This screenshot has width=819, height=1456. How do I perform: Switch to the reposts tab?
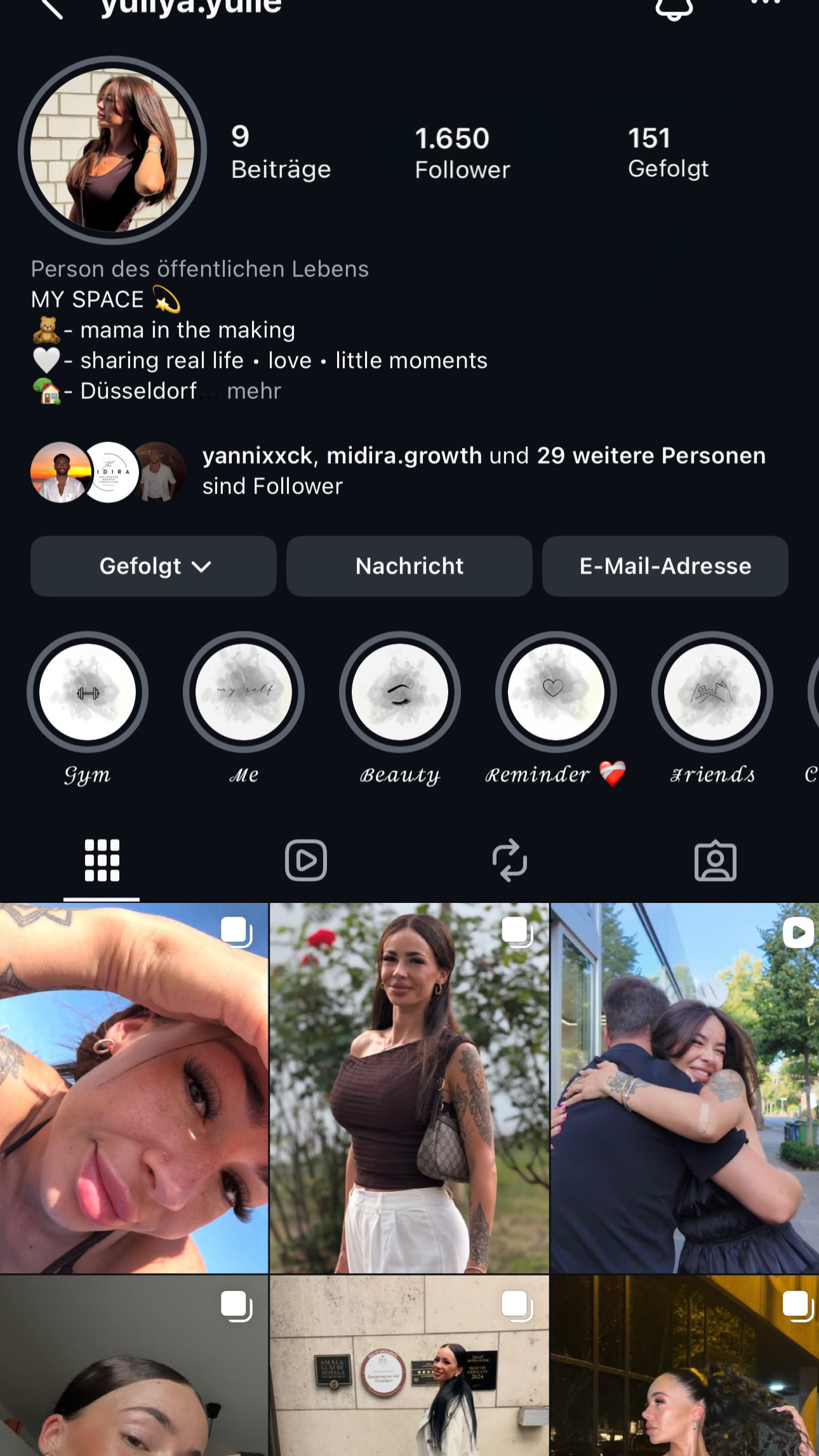pyautogui.click(x=510, y=861)
